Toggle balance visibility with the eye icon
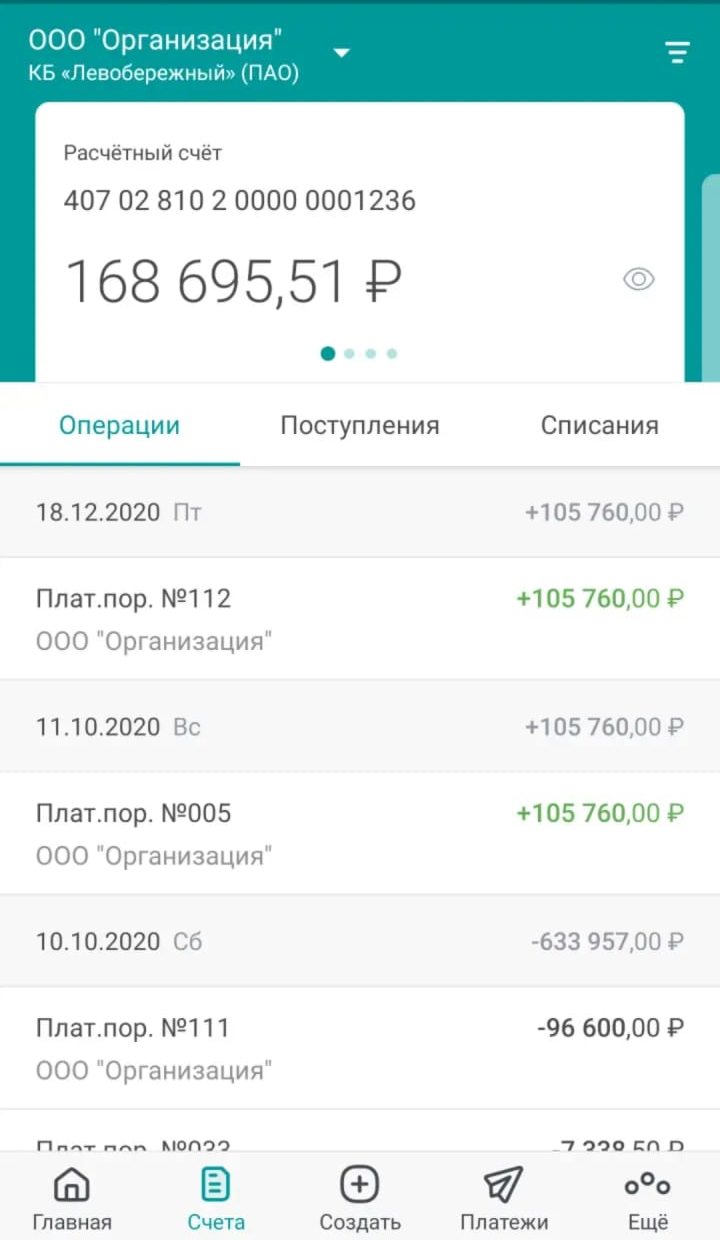 point(638,279)
